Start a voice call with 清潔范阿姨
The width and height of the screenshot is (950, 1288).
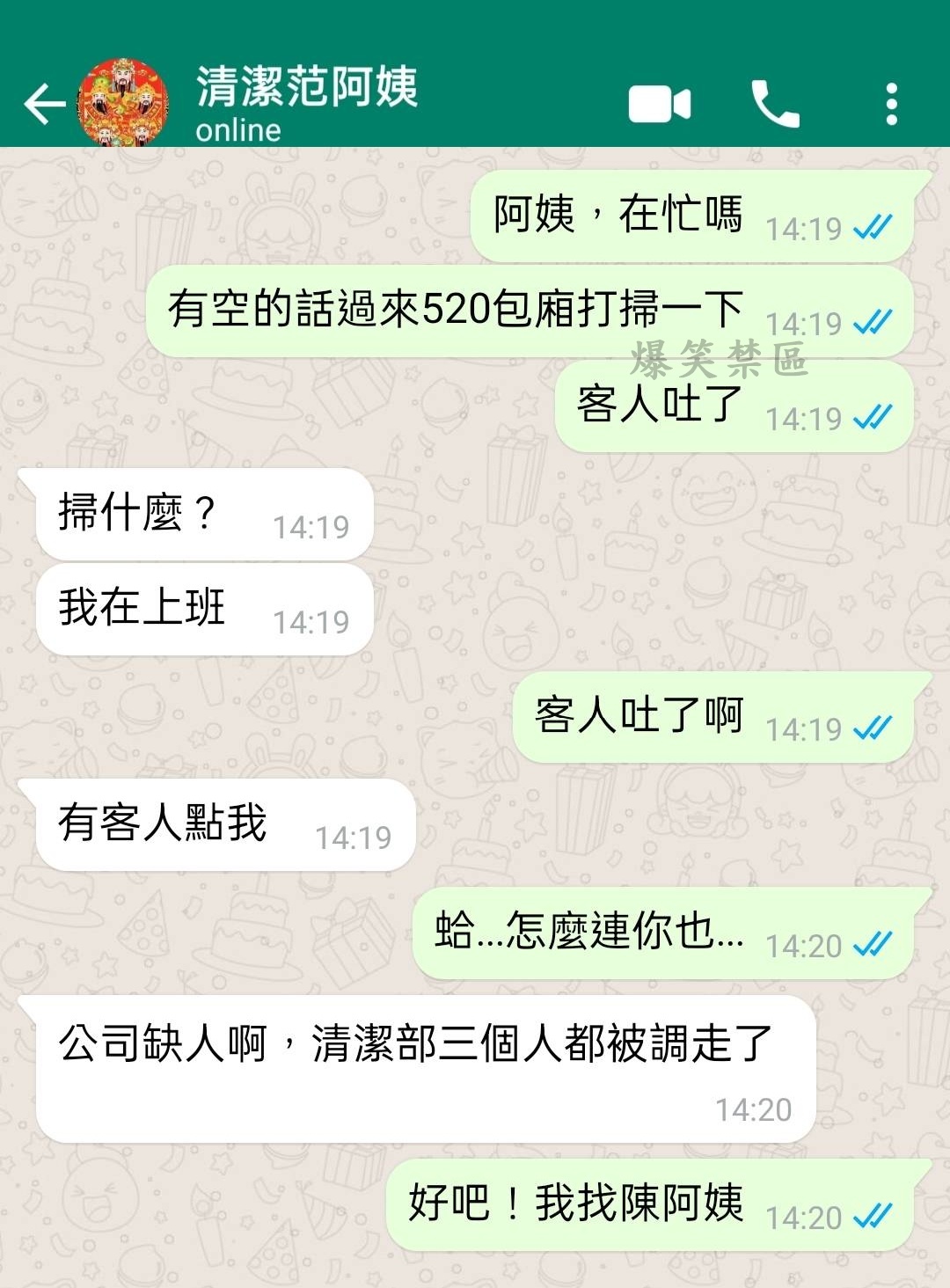click(775, 105)
